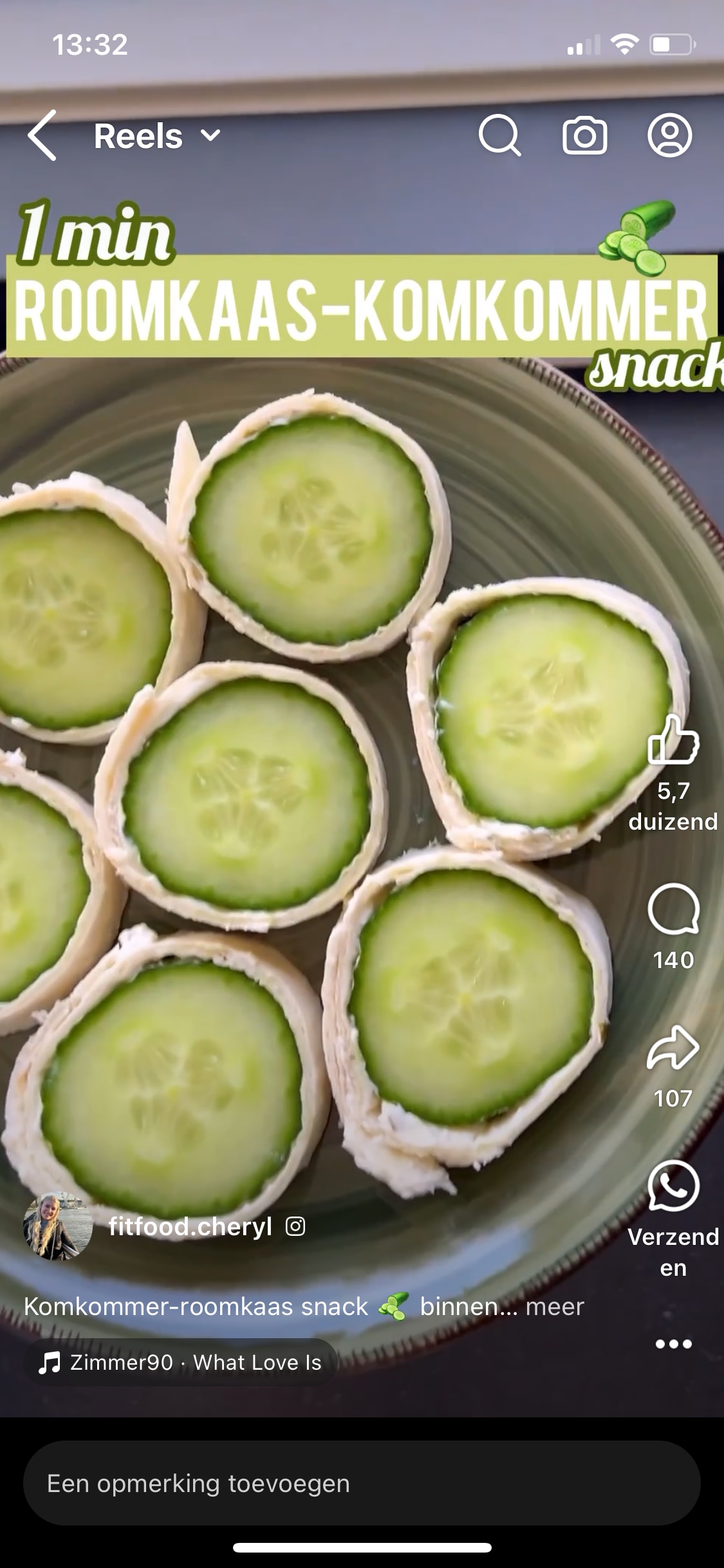Send the reel via WhatsApp
The image size is (724, 1568).
(673, 1186)
